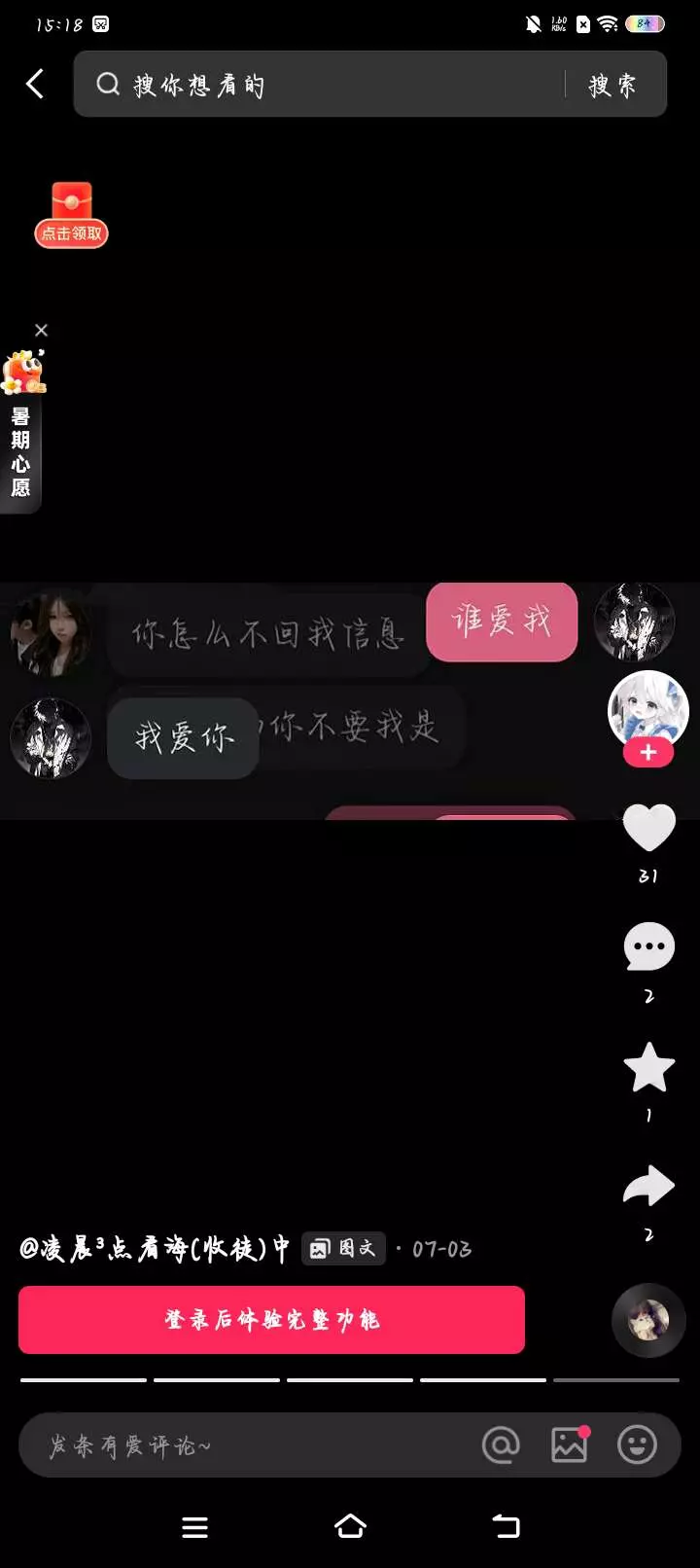Screen dimensions: 700x1568
Task: Open the spinning music disc
Action: (x=648, y=1320)
